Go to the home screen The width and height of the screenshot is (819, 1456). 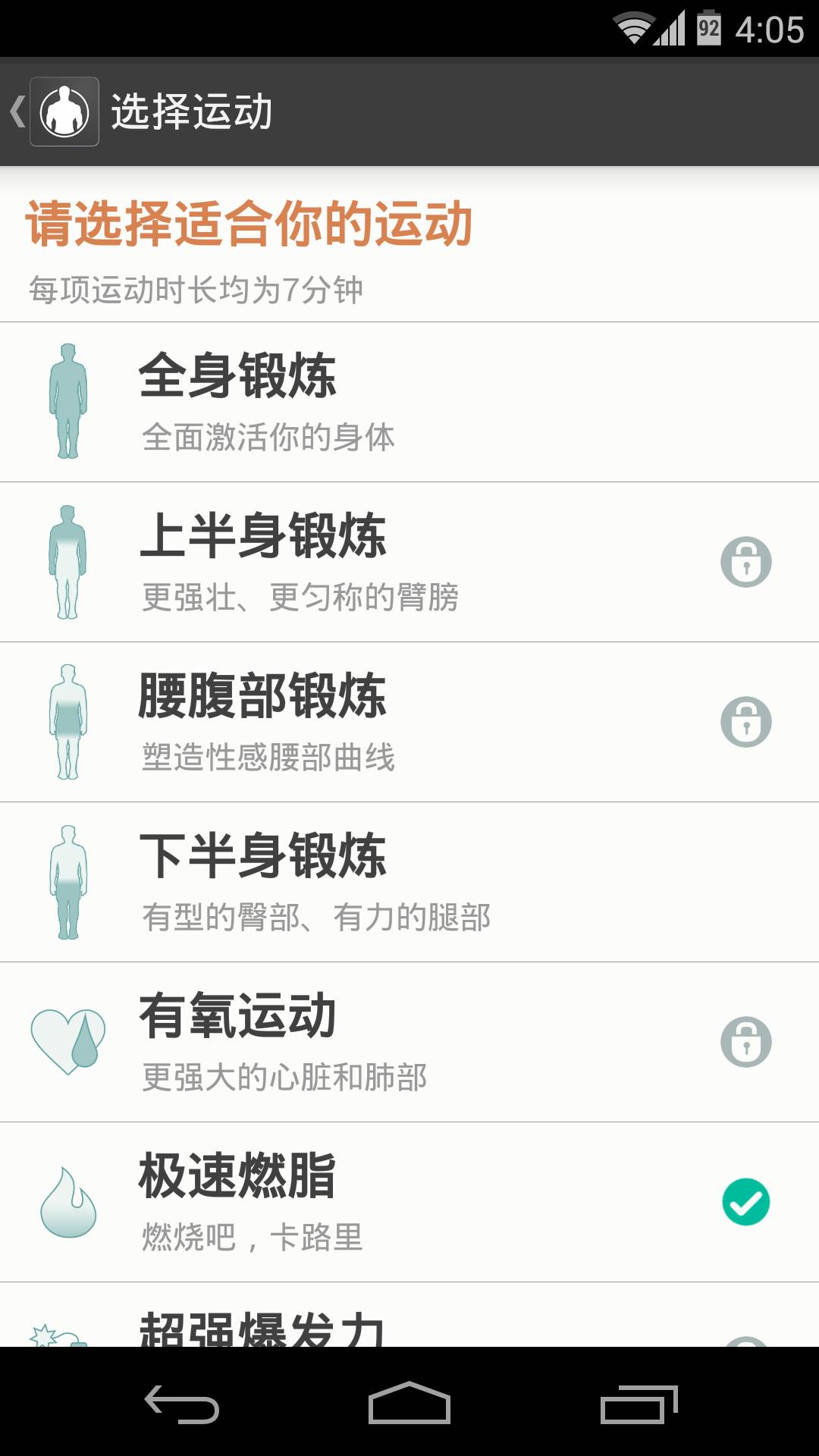coord(409,1403)
